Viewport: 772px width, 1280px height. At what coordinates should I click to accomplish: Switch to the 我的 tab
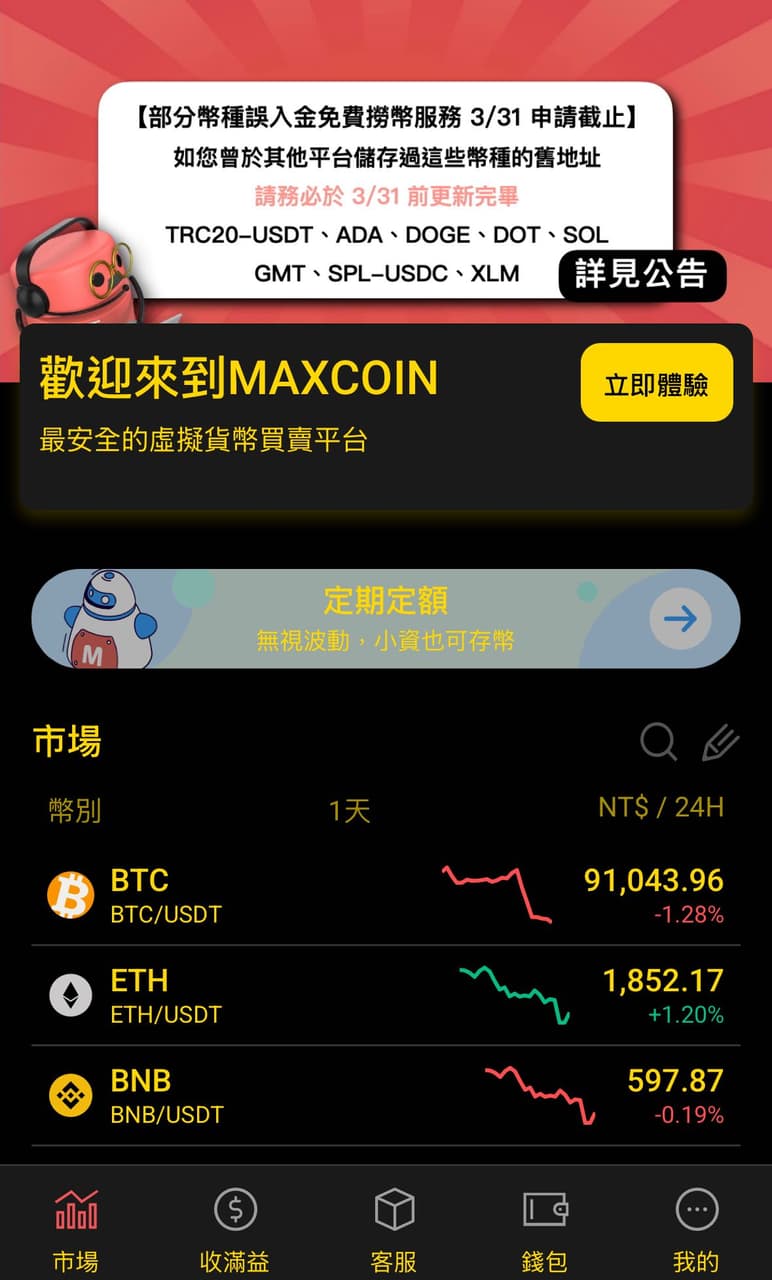coord(696,1230)
